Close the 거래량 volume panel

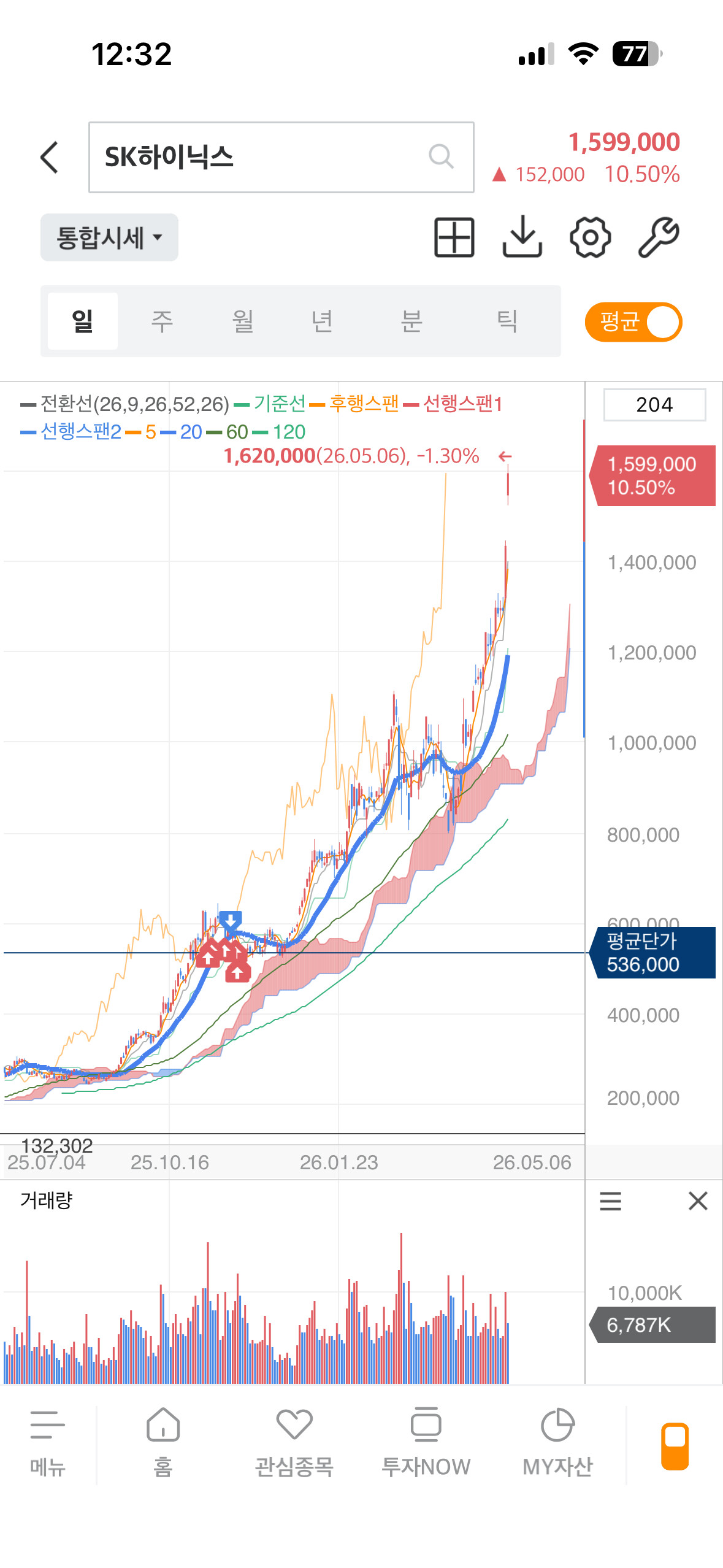point(698,1201)
